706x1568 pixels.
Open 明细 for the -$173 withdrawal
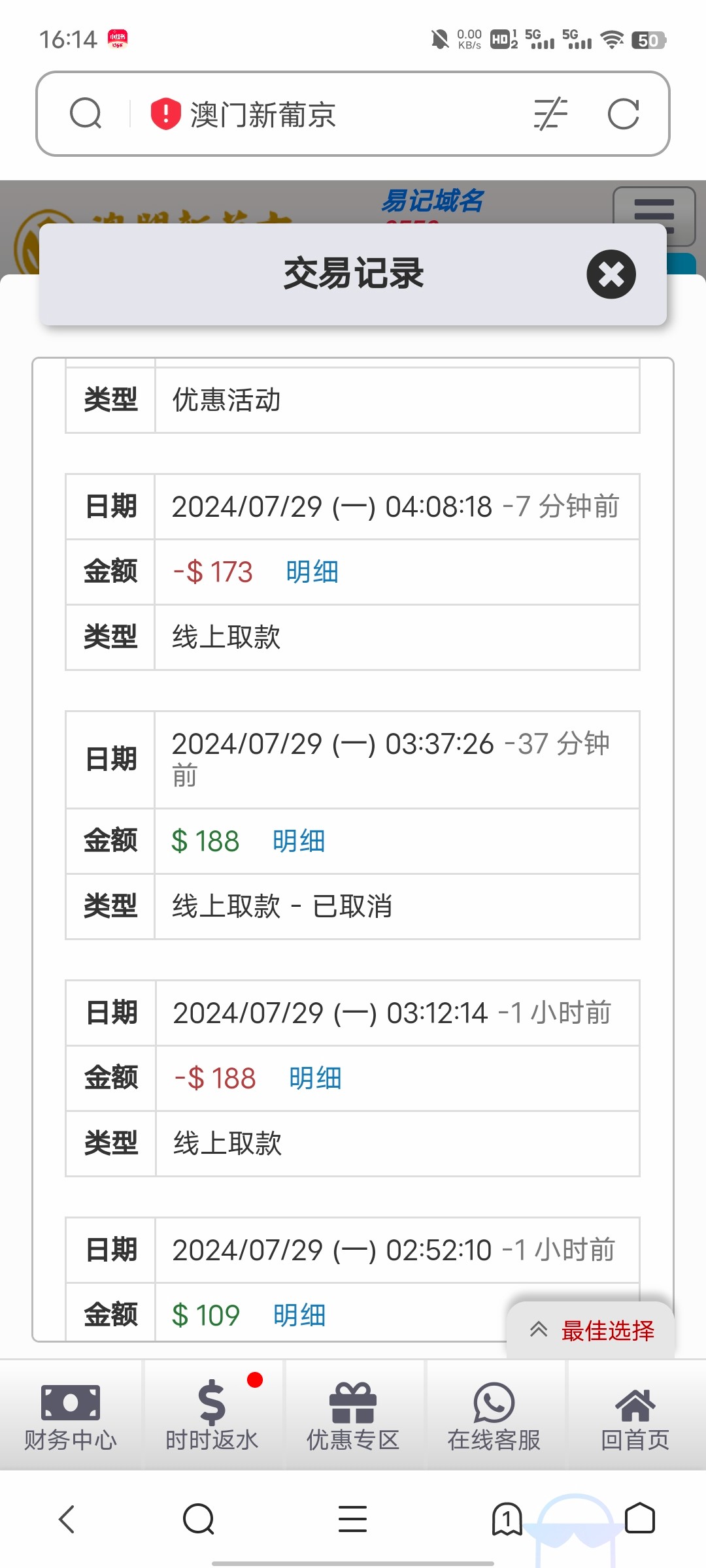click(x=312, y=572)
